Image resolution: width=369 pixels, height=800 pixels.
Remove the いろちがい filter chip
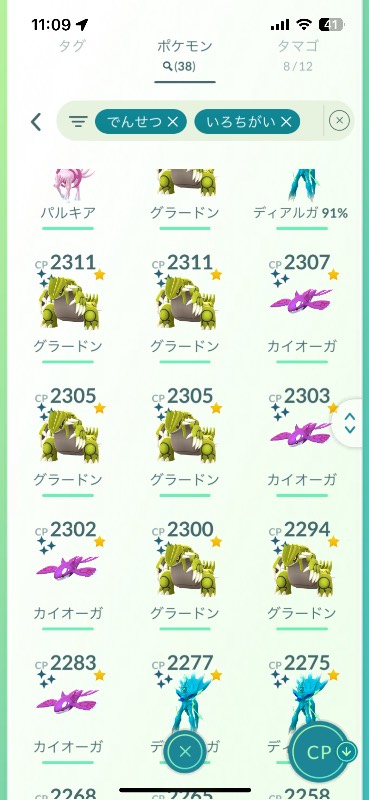coord(247,121)
